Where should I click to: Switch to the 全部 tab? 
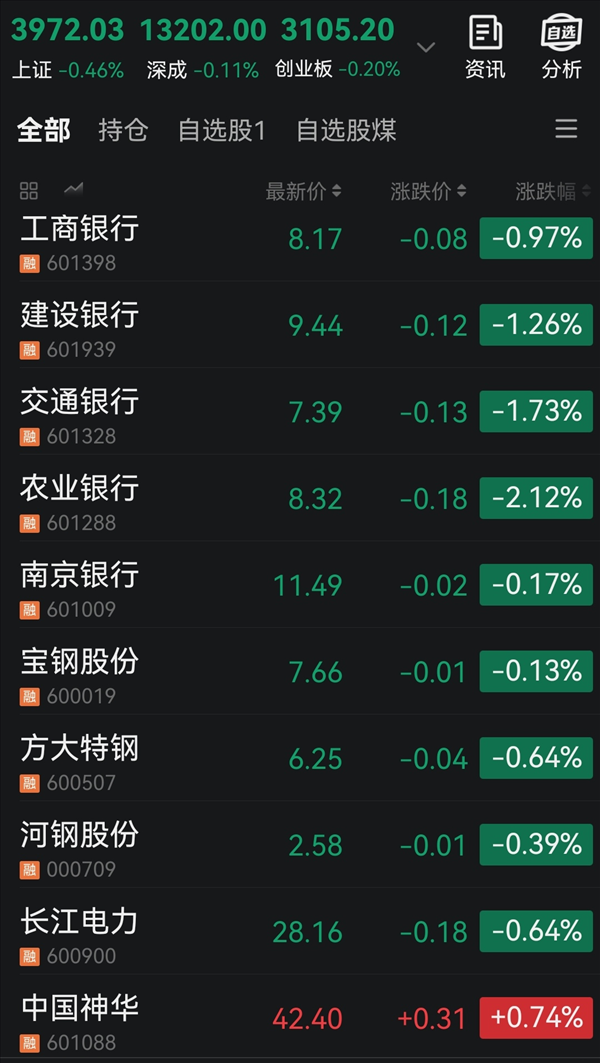click(x=44, y=130)
